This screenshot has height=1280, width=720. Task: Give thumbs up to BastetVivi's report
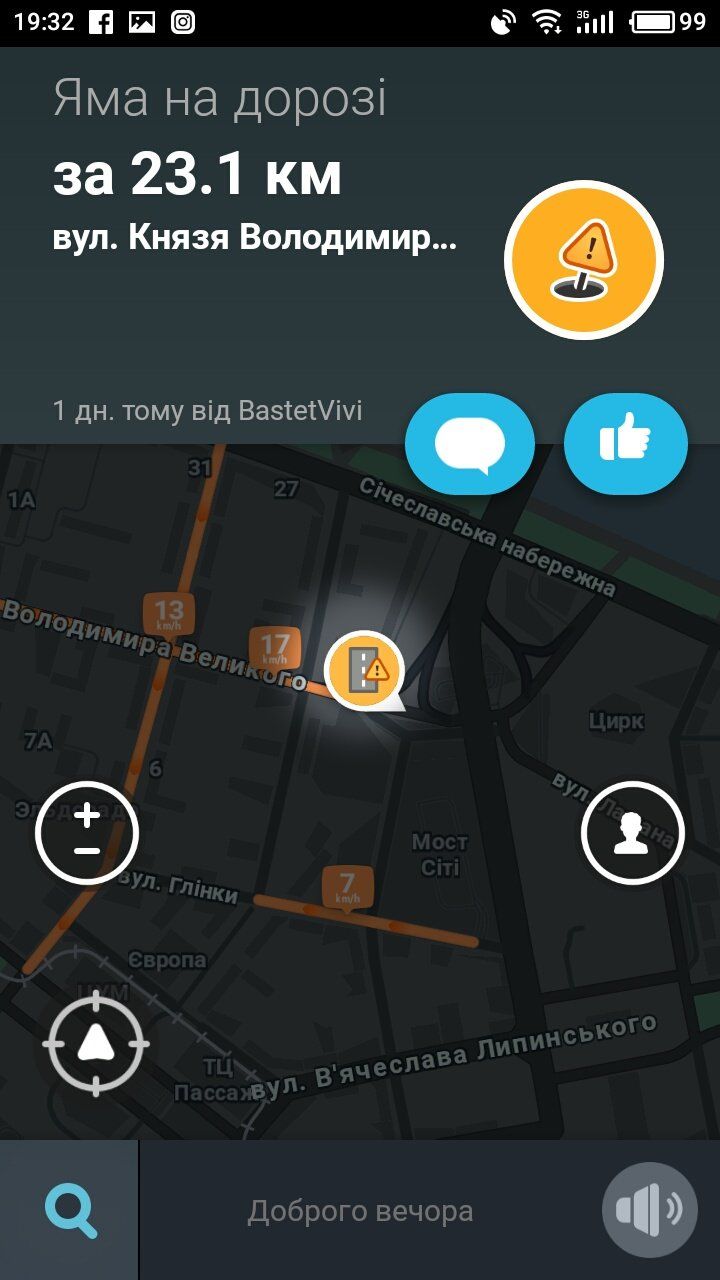(626, 444)
